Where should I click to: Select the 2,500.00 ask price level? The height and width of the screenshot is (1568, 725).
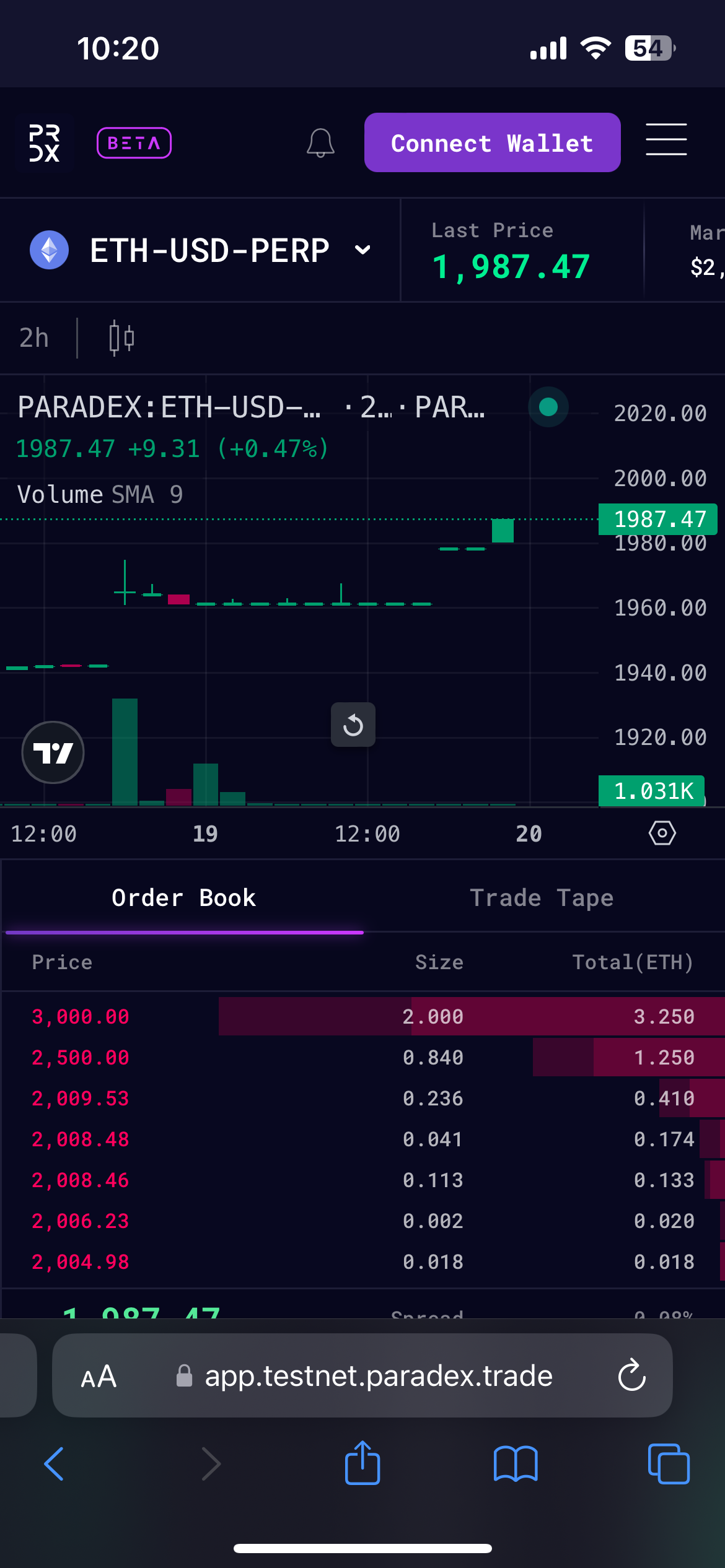pos(81,1058)
